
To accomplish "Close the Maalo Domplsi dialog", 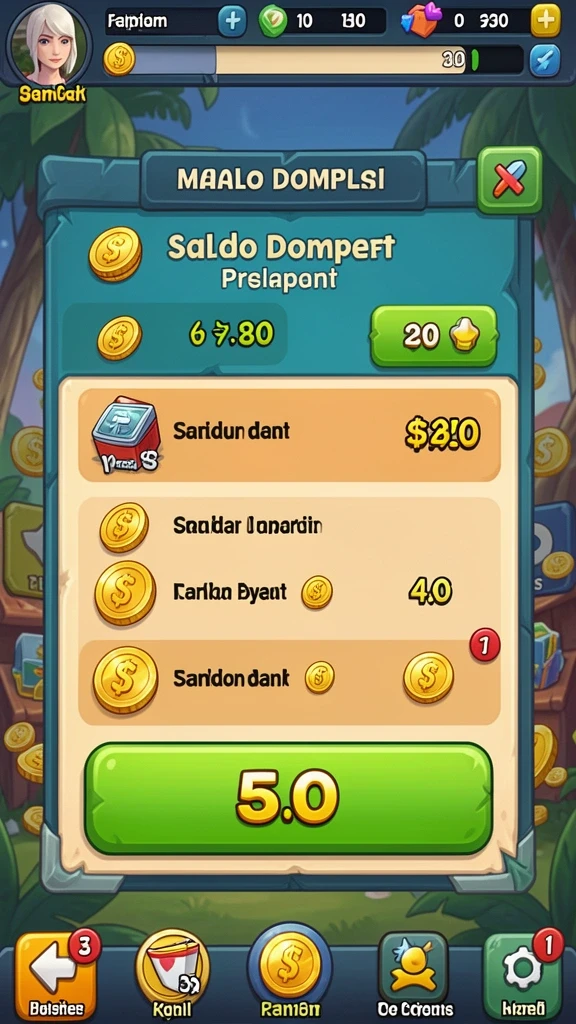I will coord(509,180).
